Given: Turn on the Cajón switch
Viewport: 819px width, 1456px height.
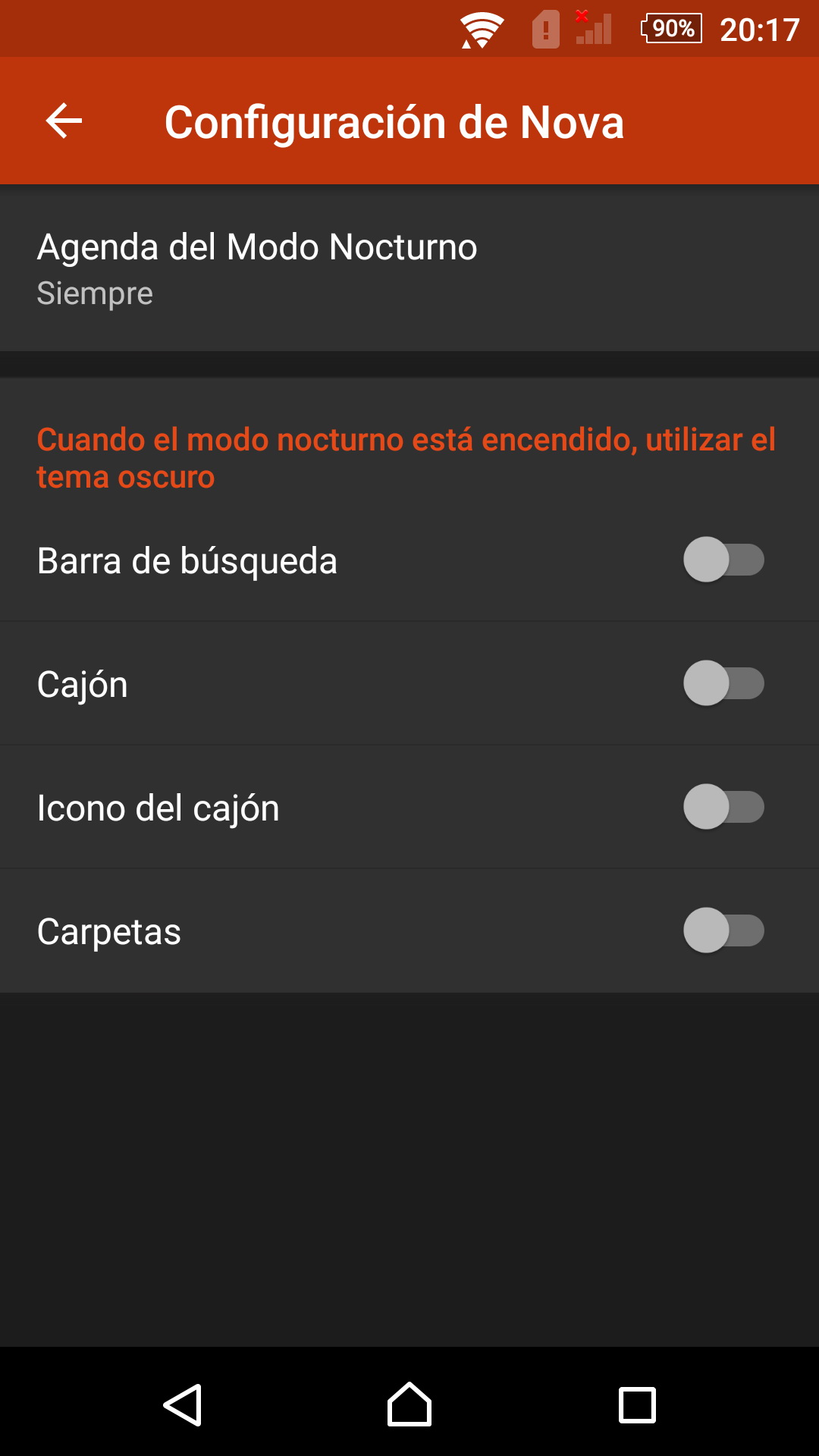Looking at the screenshot, I should [723, 683].
